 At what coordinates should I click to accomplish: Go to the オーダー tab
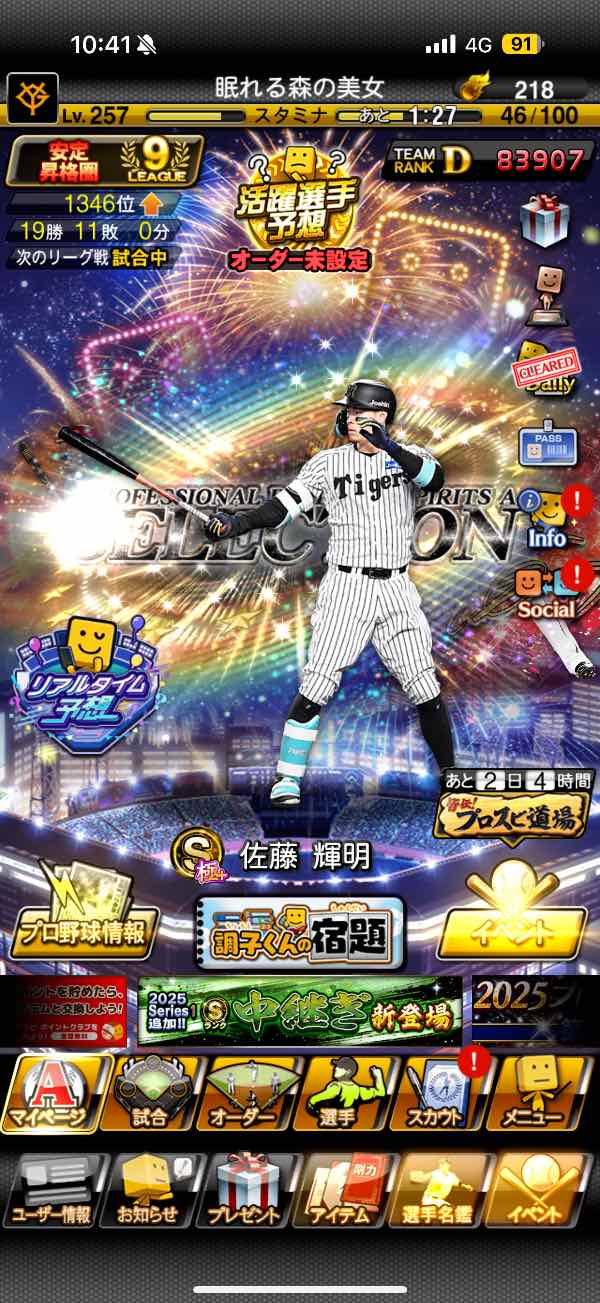click(x=247, y=1092)
